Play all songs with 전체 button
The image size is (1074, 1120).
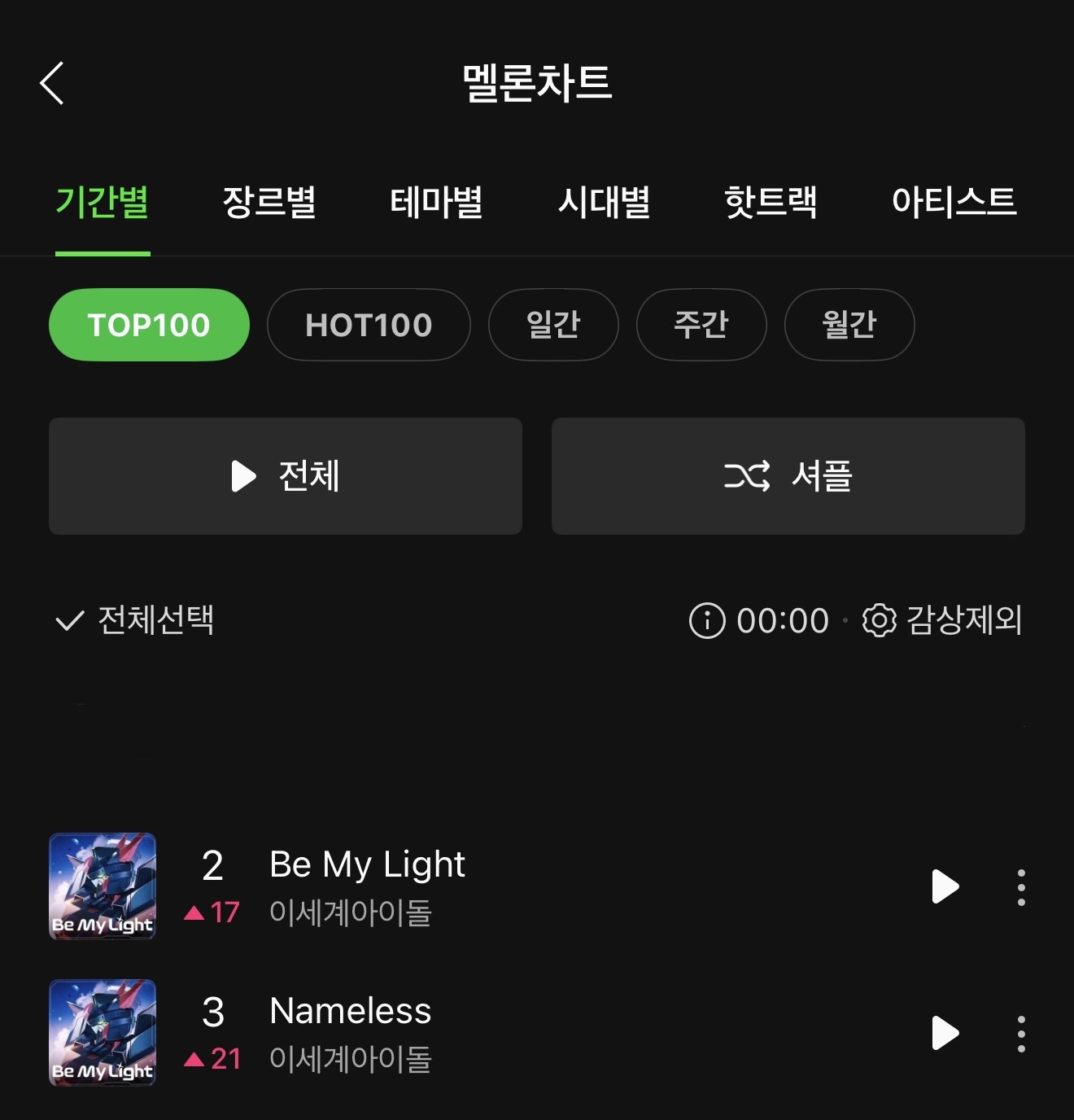(x=286, y=476)
